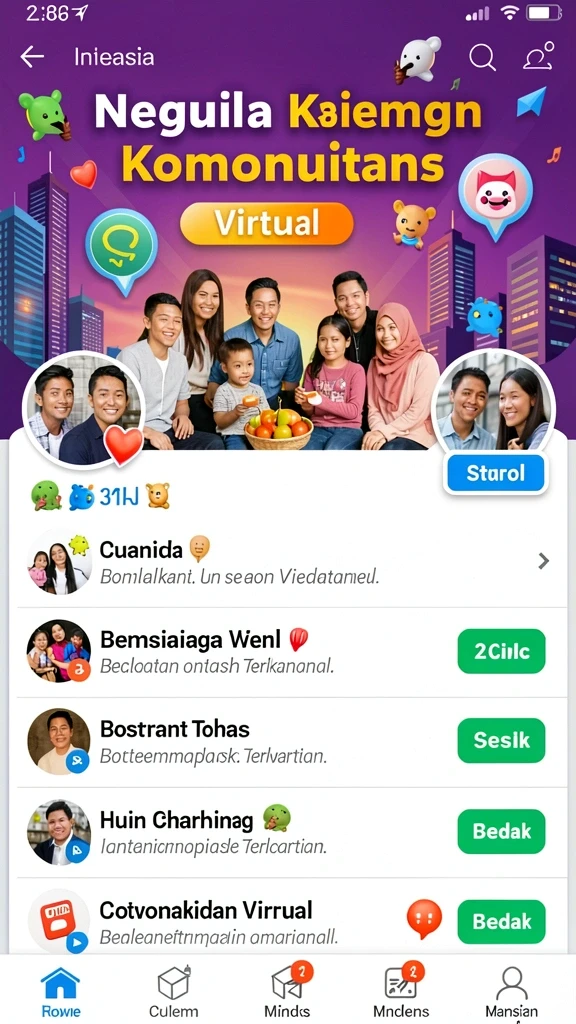Image resolution: width=576 pixels, height=1024 pixels.
Task: Tap the Sesik button next to Bostrant Tohas
Action: click(501, 741)
